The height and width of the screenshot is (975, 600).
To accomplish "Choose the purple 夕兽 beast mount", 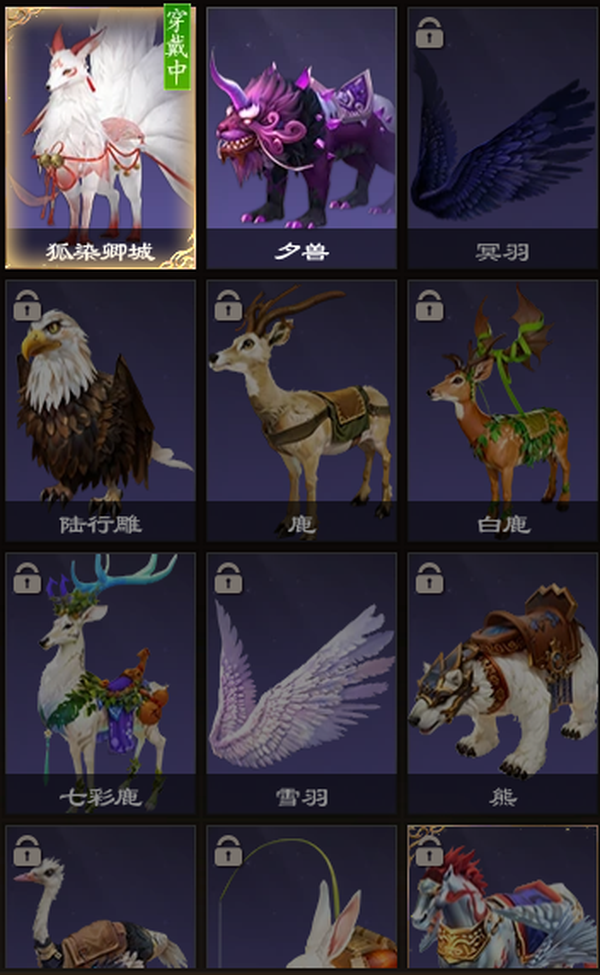I will coord(302,138).
